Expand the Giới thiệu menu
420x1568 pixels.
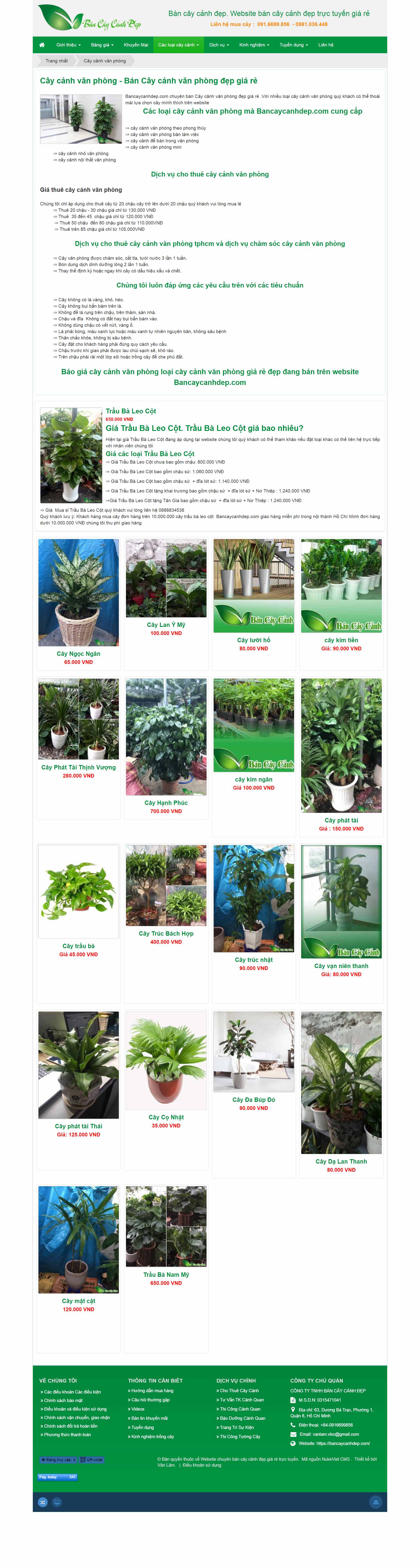(68, 45)
